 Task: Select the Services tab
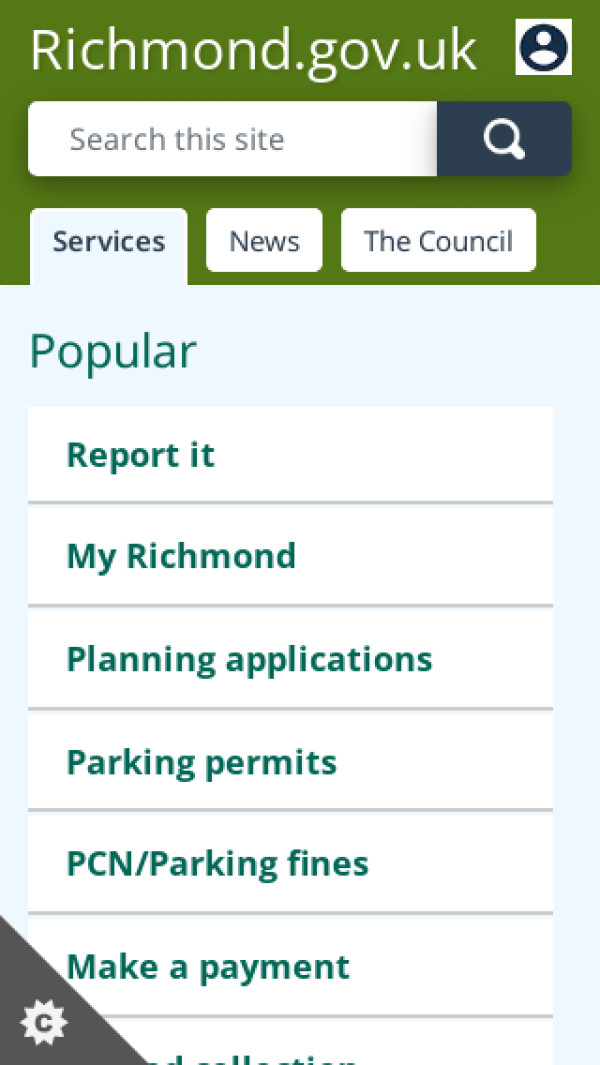109,242
